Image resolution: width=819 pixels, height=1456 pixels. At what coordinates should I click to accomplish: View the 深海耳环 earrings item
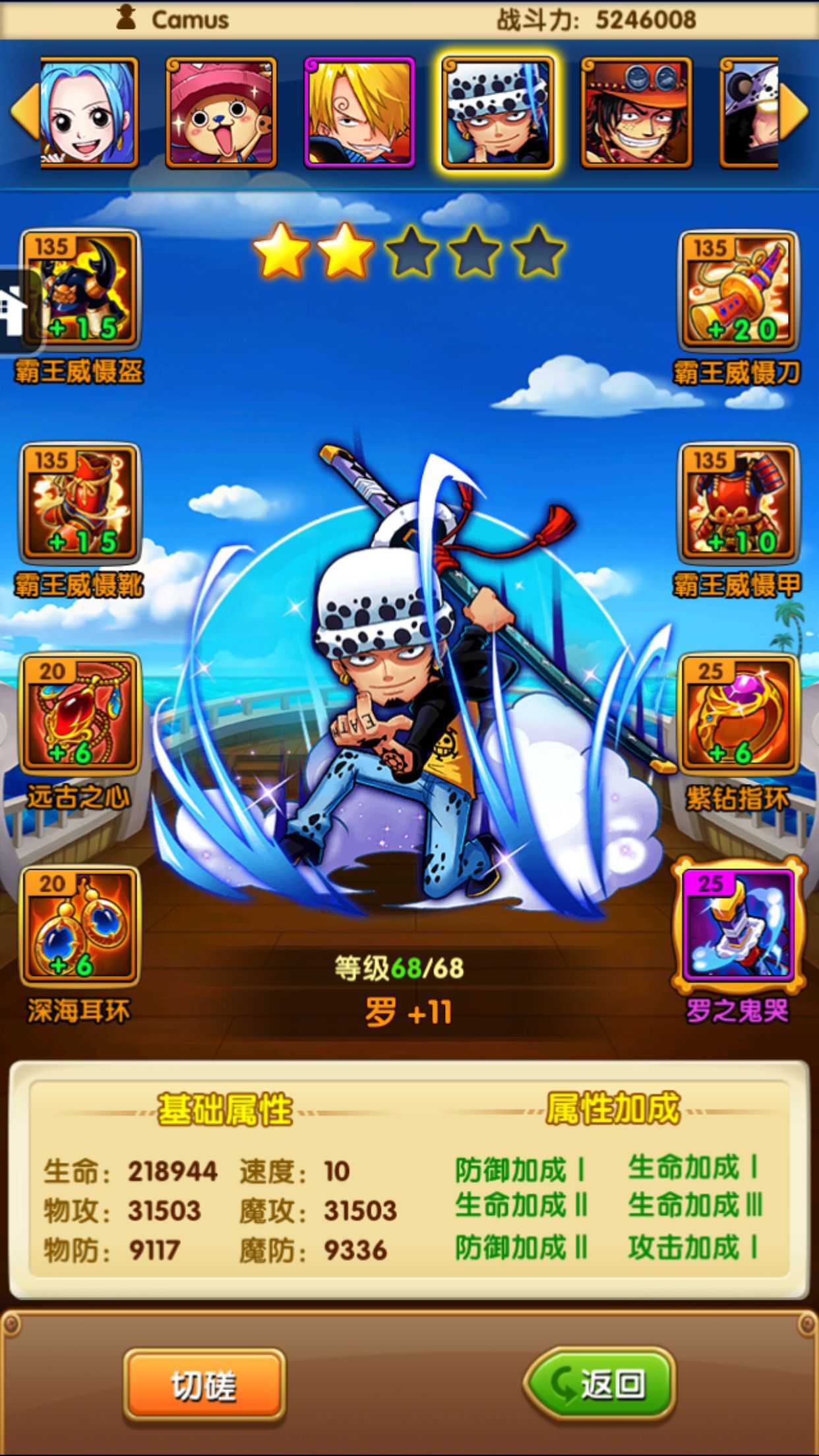80,926
